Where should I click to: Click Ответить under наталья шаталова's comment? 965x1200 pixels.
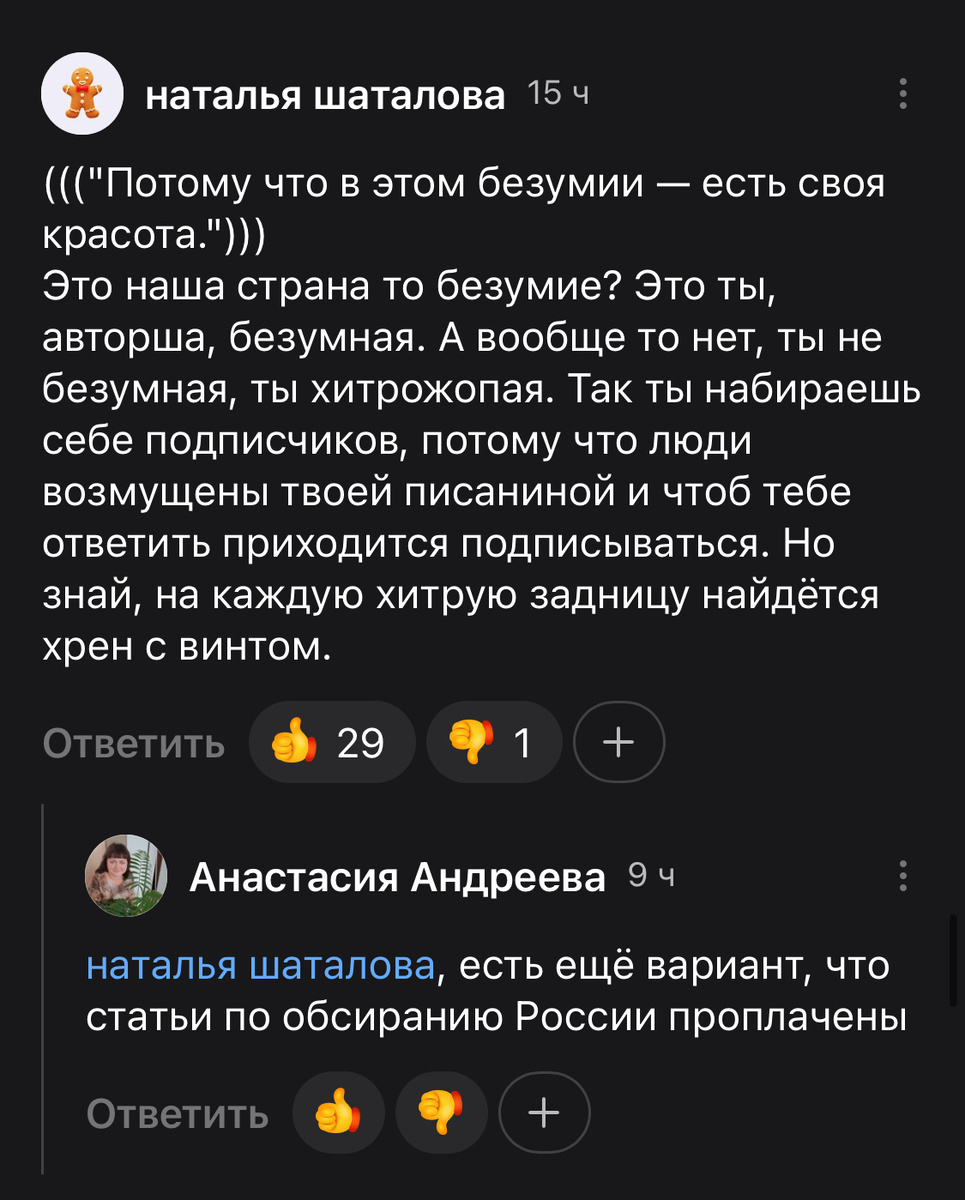coord(133,741)
